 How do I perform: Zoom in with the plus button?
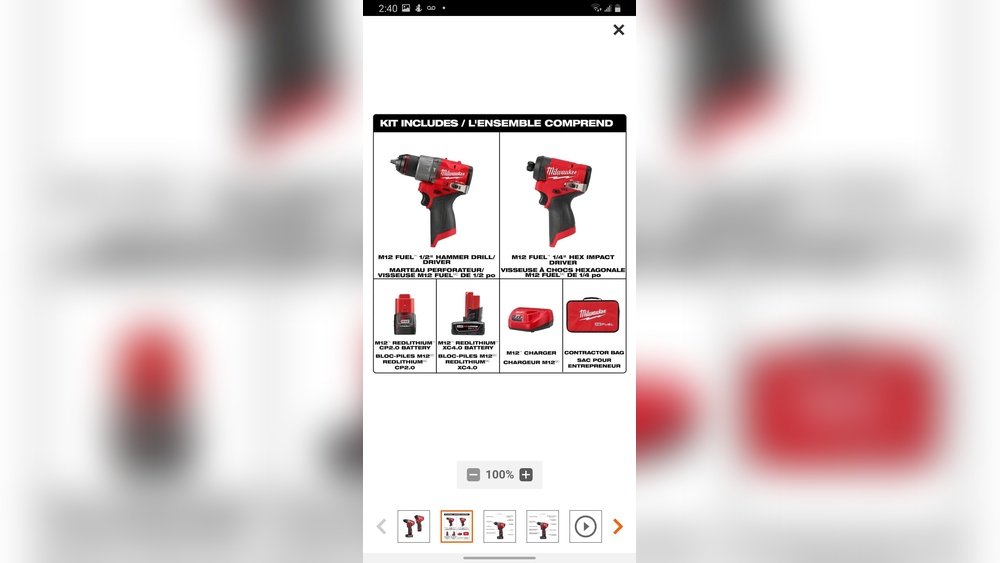(x=526, y=475)
